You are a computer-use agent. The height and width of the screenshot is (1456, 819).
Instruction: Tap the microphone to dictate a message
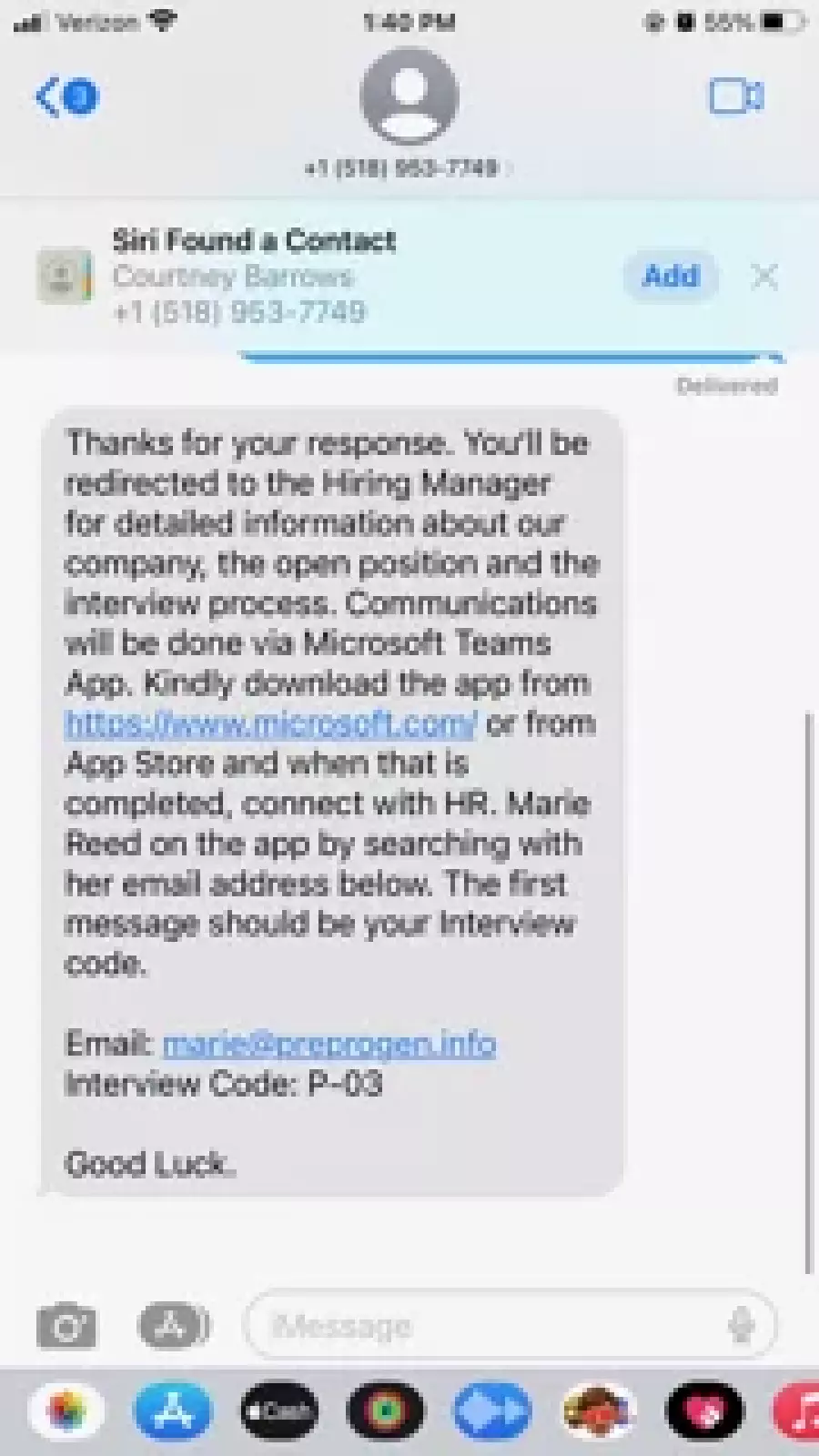click(742, 1326)
